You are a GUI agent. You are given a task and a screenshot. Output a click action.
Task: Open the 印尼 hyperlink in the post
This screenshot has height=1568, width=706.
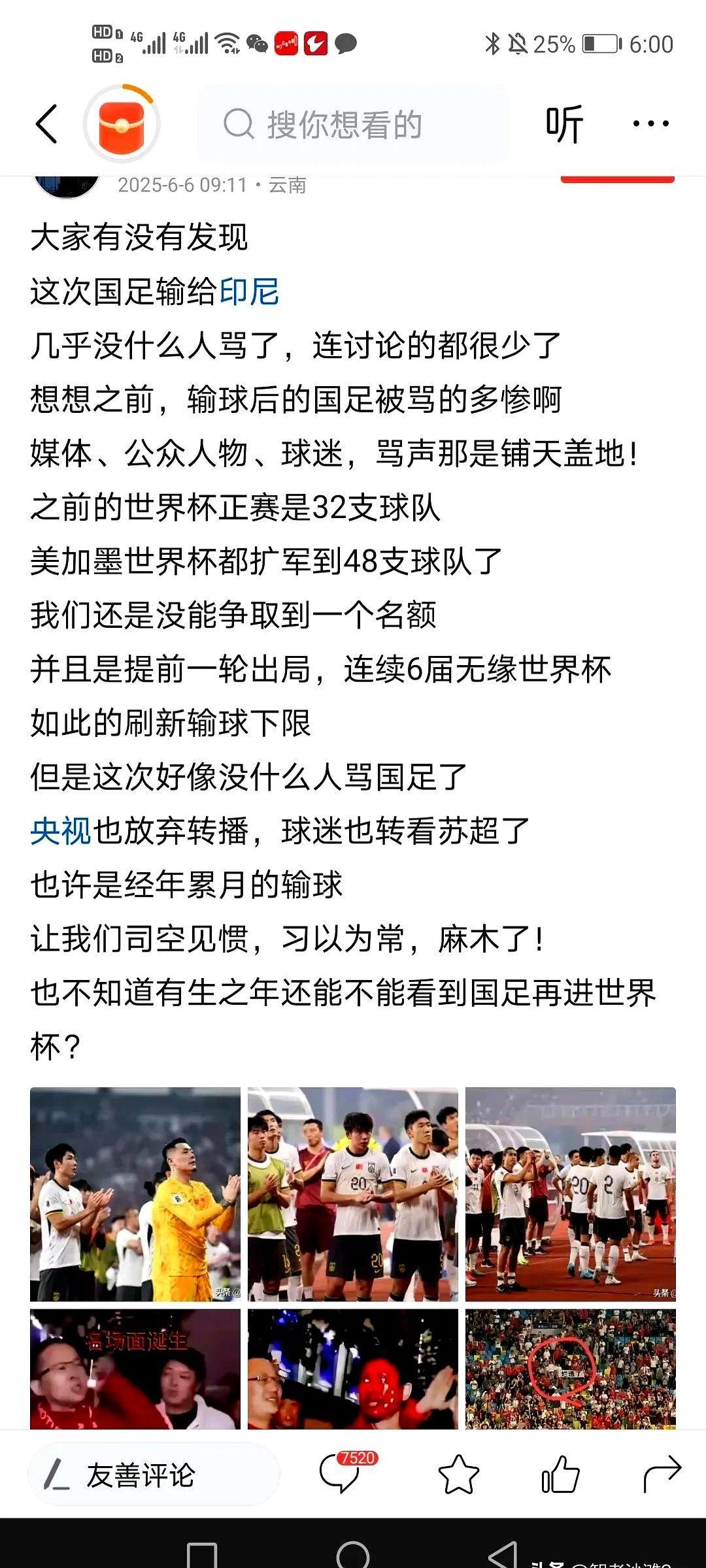tap(250, 291)
